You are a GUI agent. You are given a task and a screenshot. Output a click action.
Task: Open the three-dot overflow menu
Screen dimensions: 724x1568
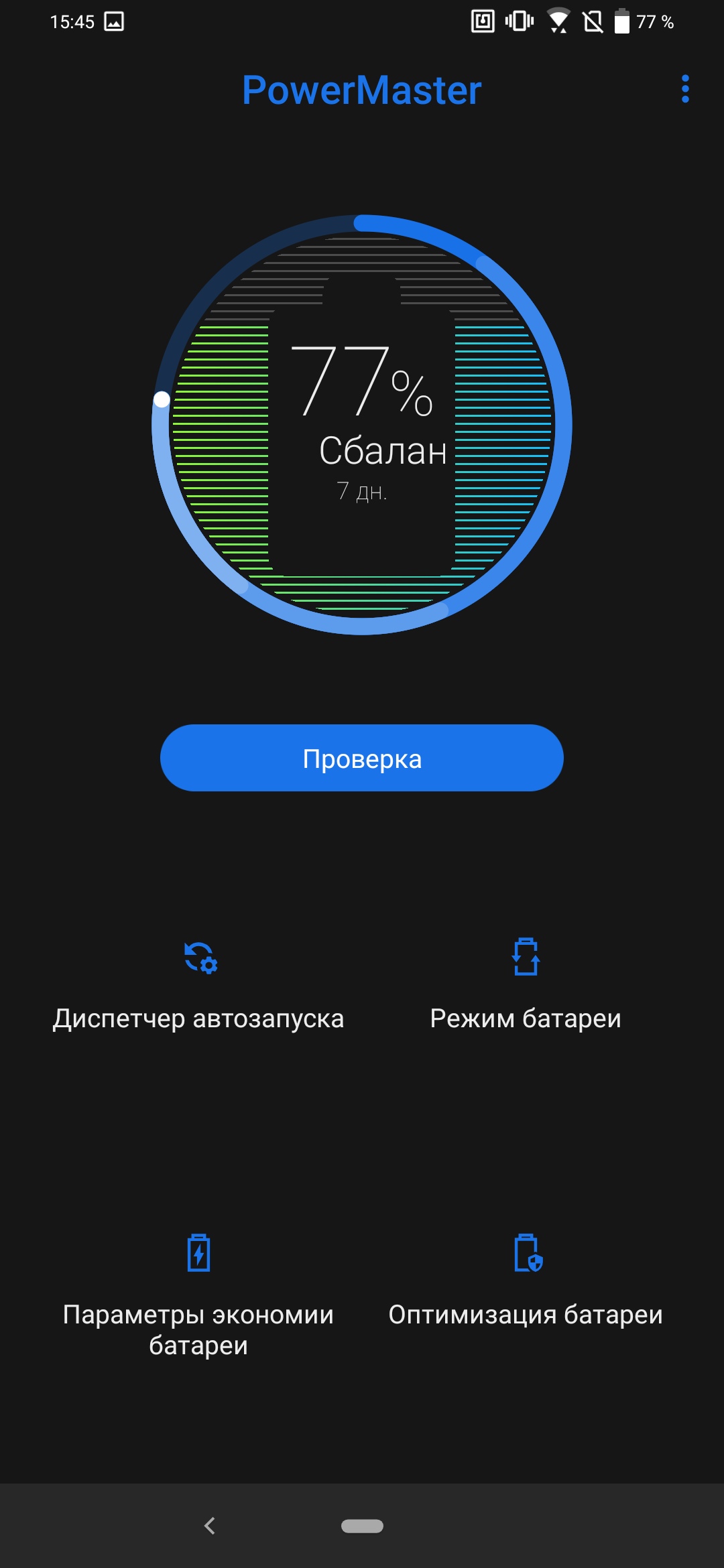684,89
